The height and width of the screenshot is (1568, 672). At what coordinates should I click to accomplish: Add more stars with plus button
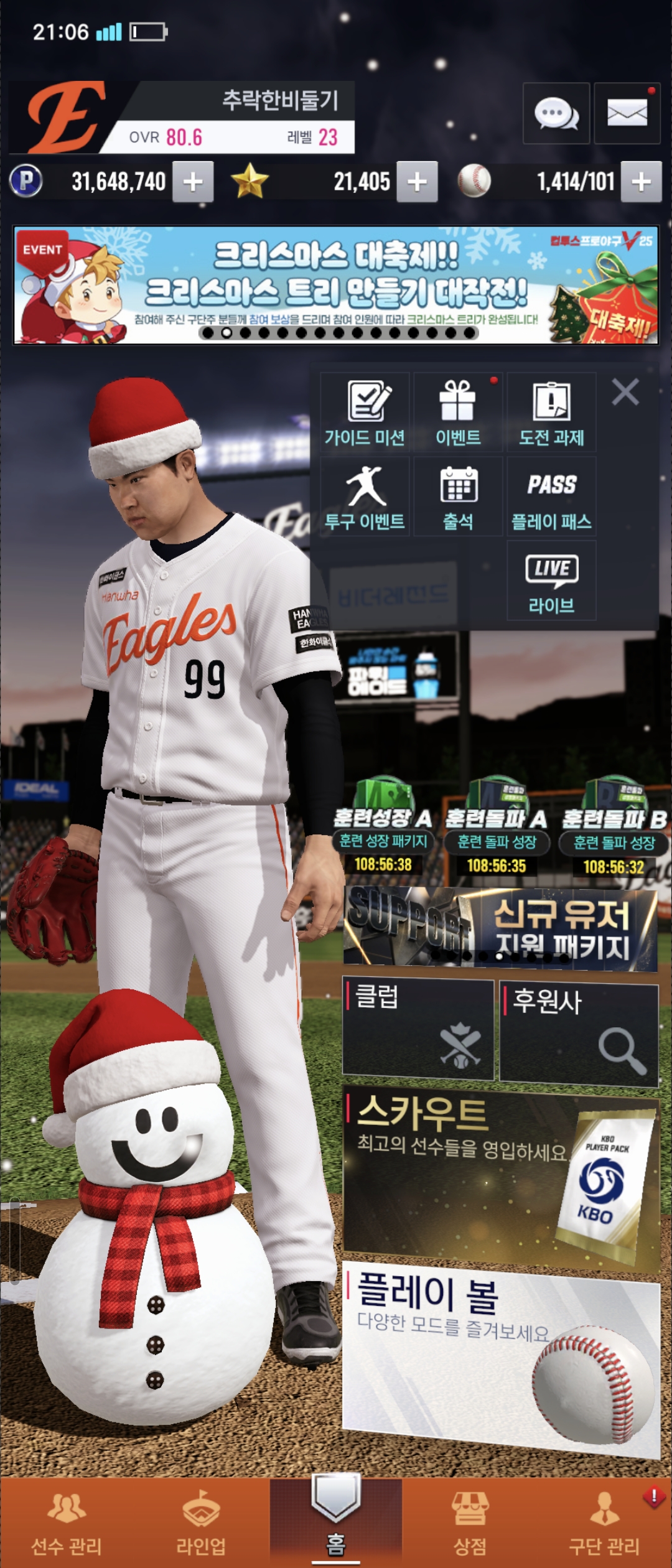tap(417, 182)
